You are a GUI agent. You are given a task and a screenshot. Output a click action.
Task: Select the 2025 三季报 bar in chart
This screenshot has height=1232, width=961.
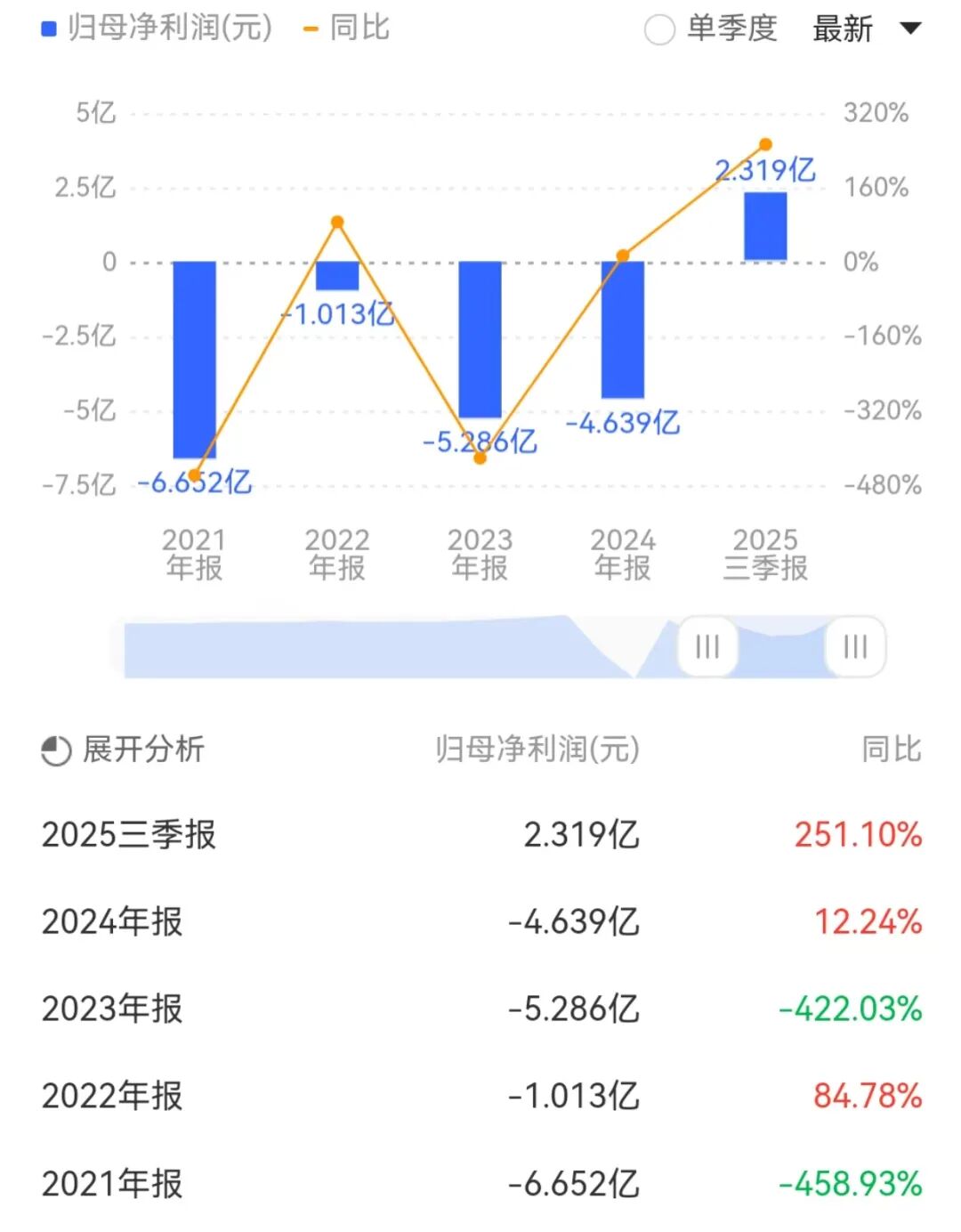tap(765, 226)
